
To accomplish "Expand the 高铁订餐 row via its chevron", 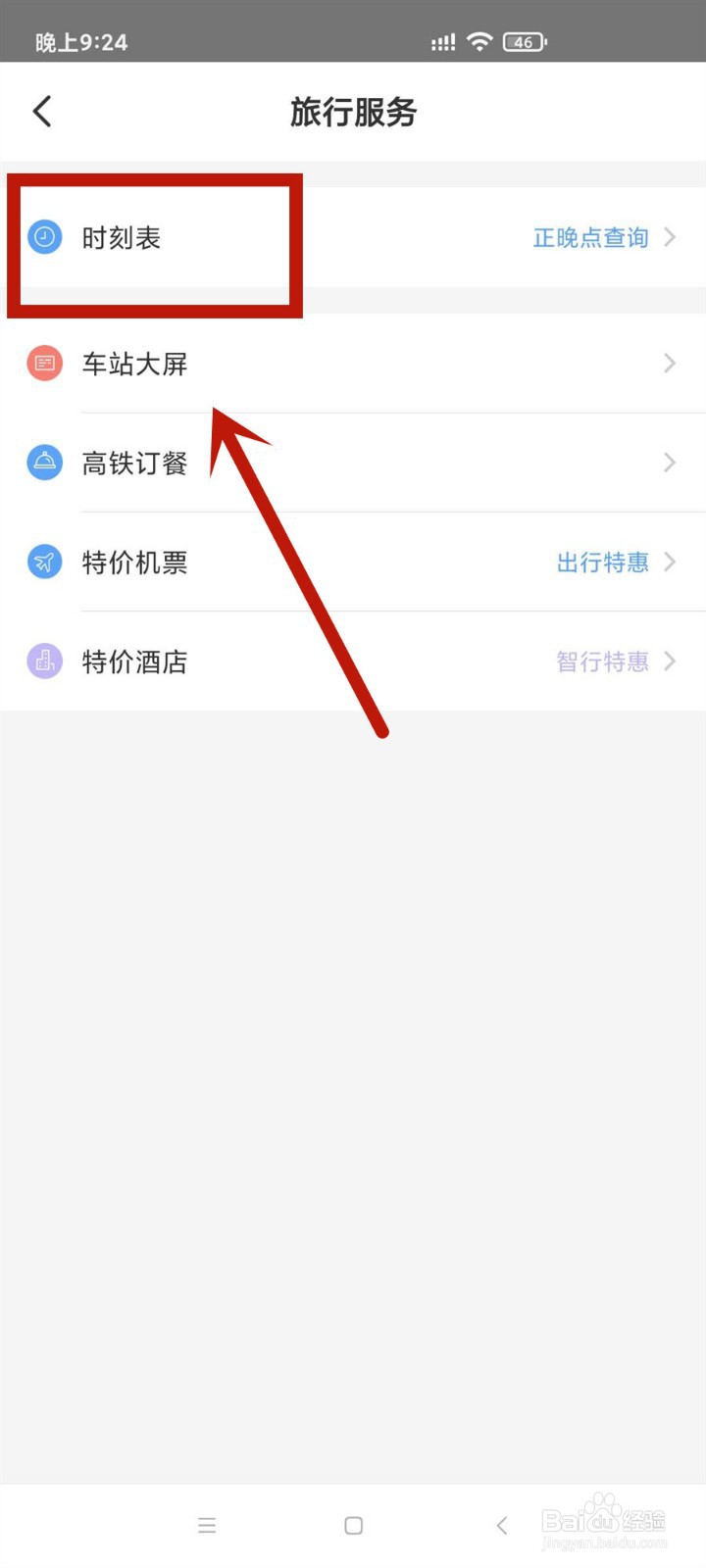I will point(670,463).
